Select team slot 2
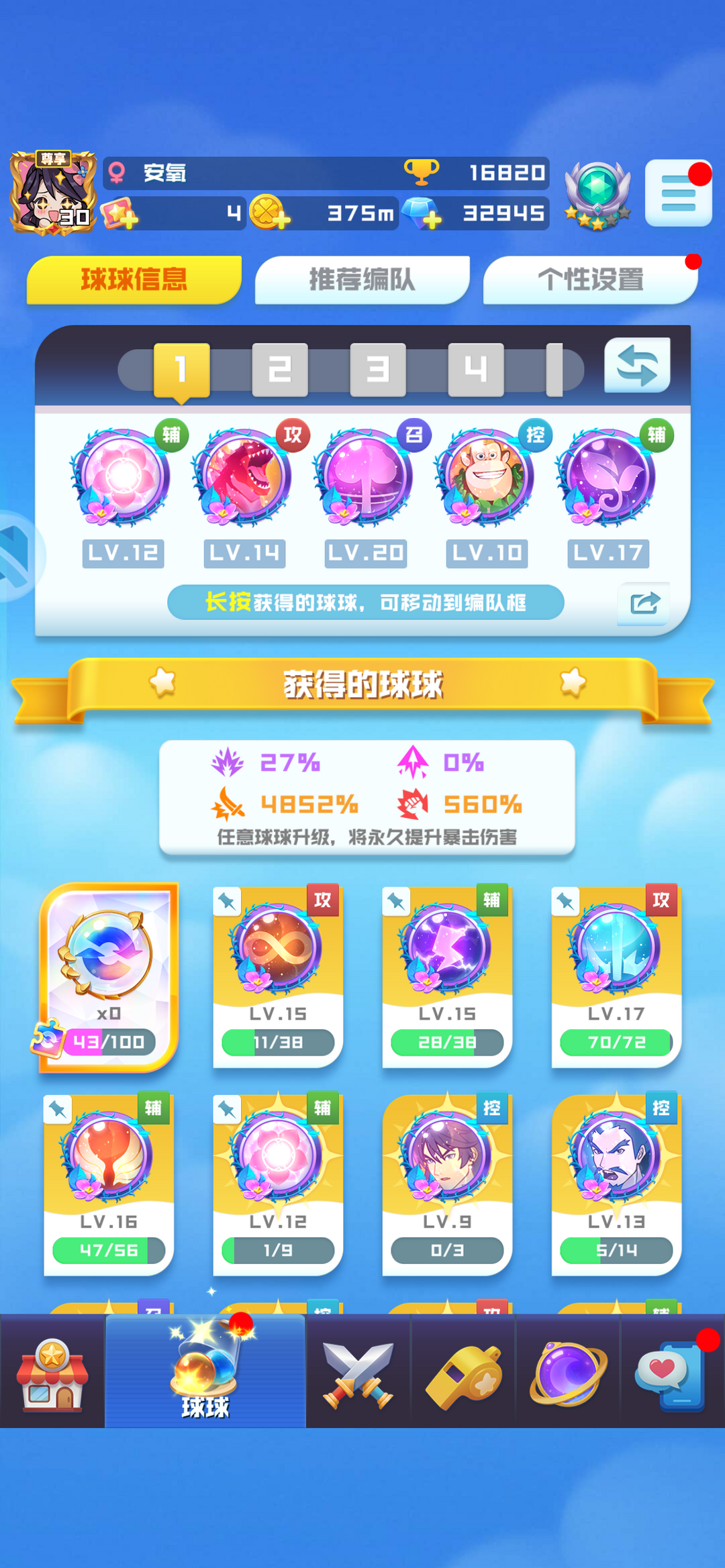Image resolution: width=725 pixels, height=1568 pixels. pyautogui.click(x=280, y=369)
